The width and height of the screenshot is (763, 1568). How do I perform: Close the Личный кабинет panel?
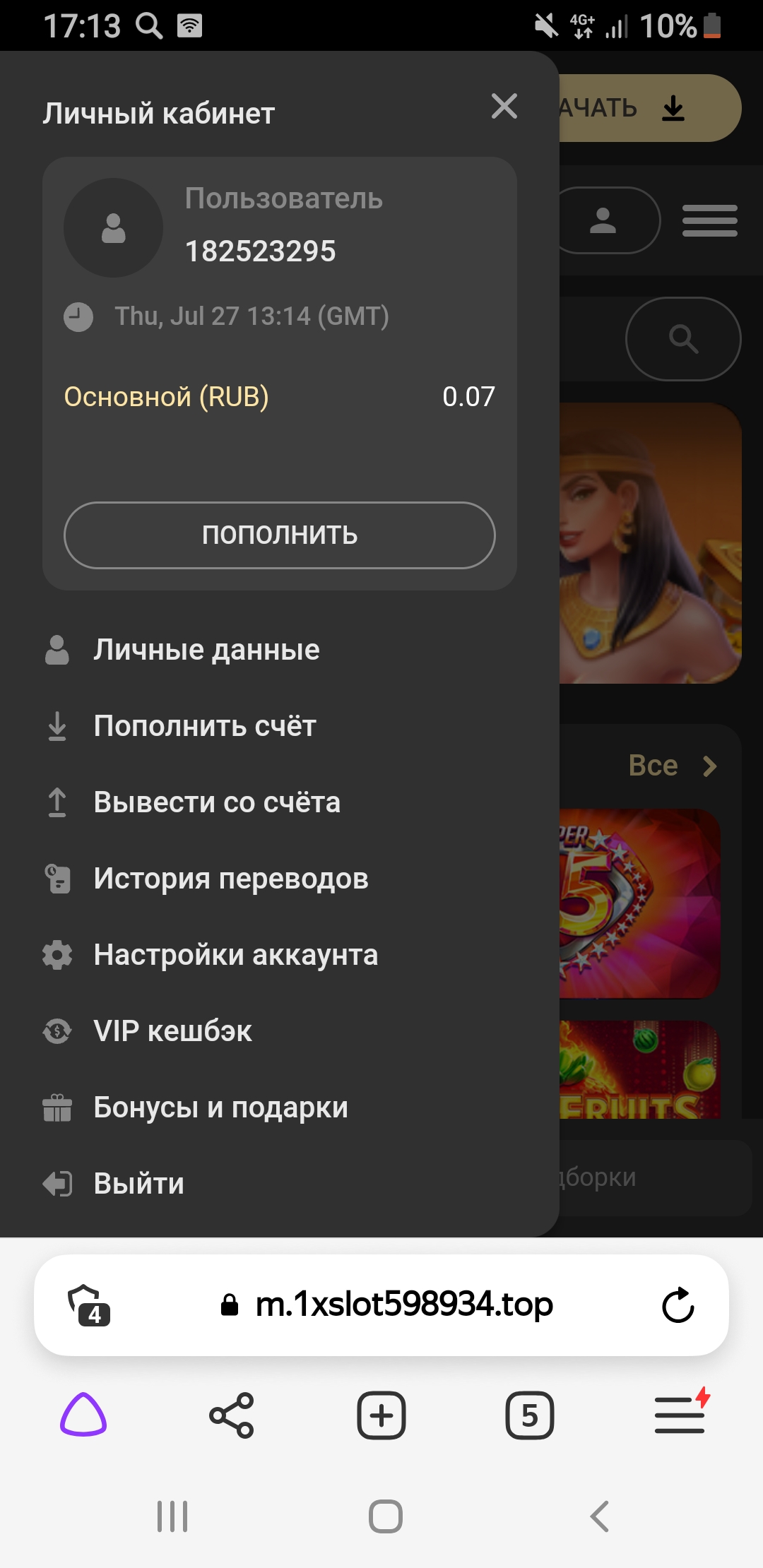[x=504, y=107]
